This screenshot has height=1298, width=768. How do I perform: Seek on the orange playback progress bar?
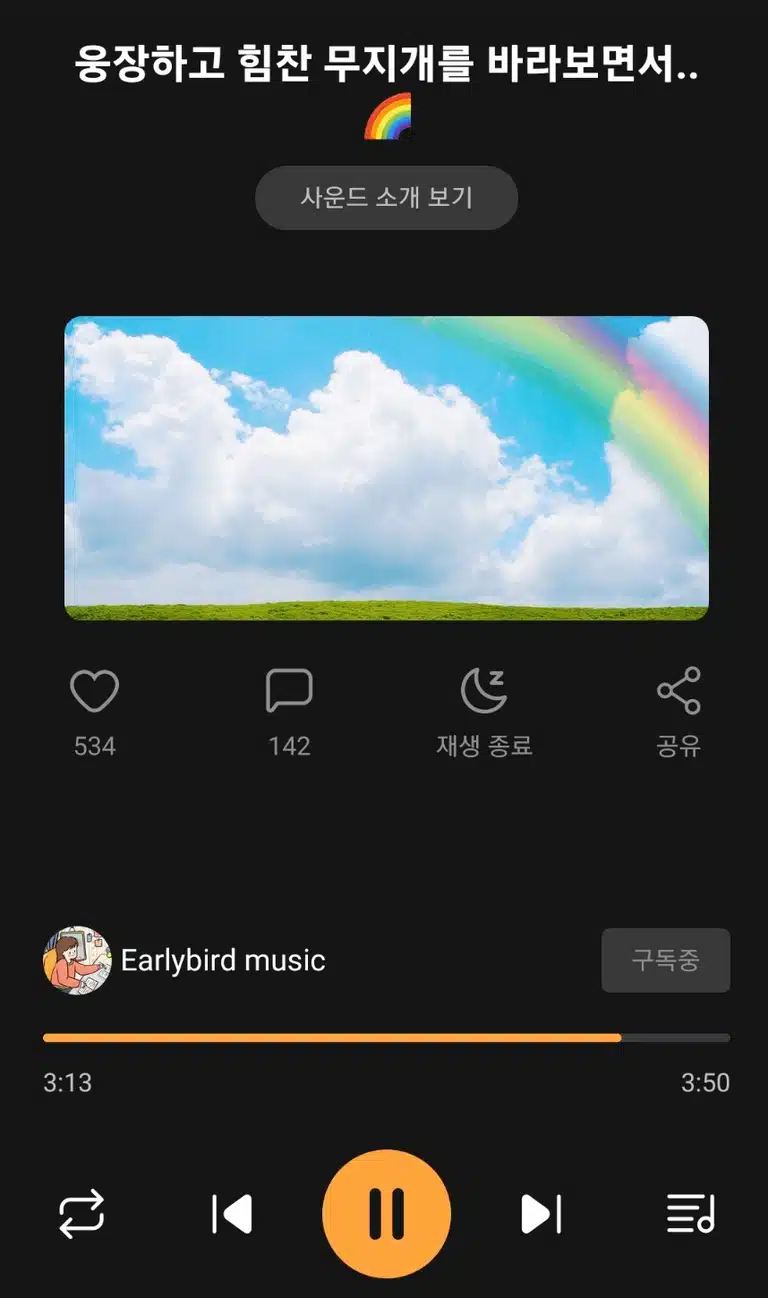tap(386, 1038)
